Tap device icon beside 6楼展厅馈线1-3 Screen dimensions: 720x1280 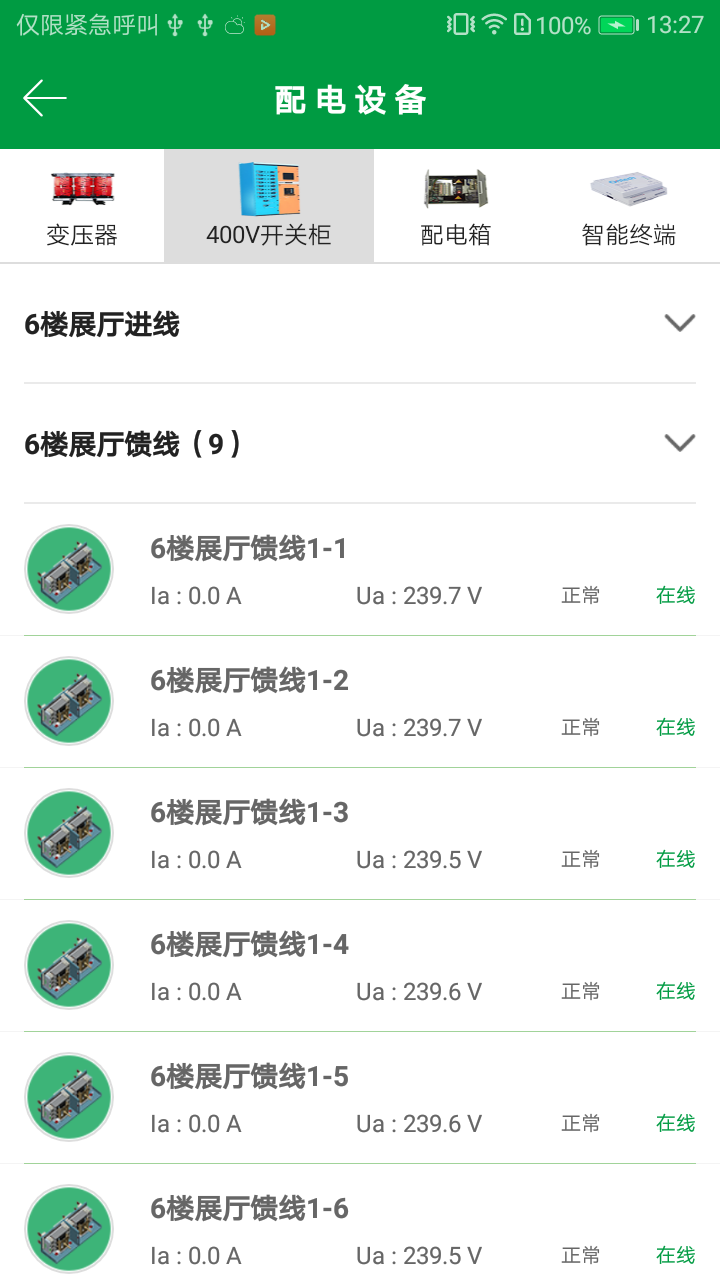click(x=68, y=832)
